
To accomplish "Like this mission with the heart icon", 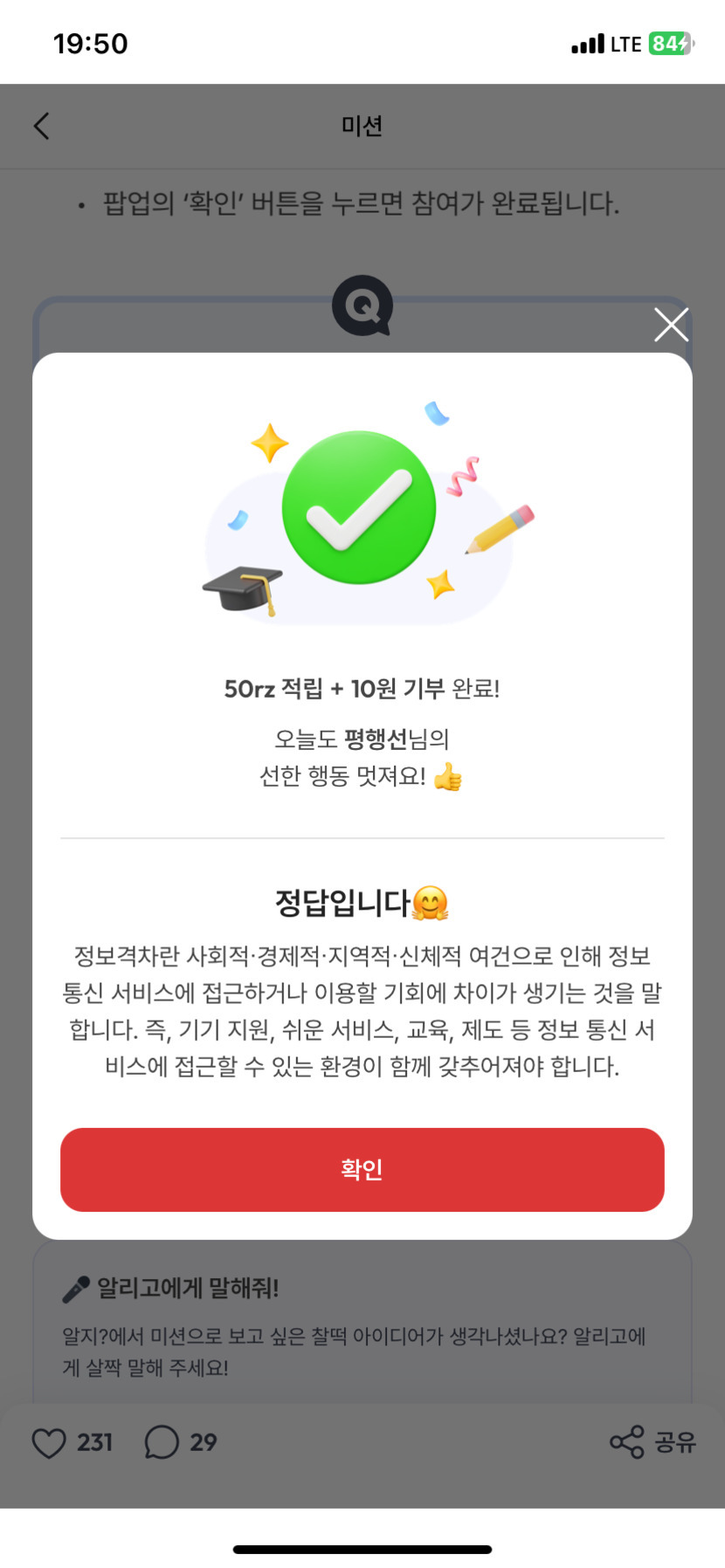I will click(49, 1442).
